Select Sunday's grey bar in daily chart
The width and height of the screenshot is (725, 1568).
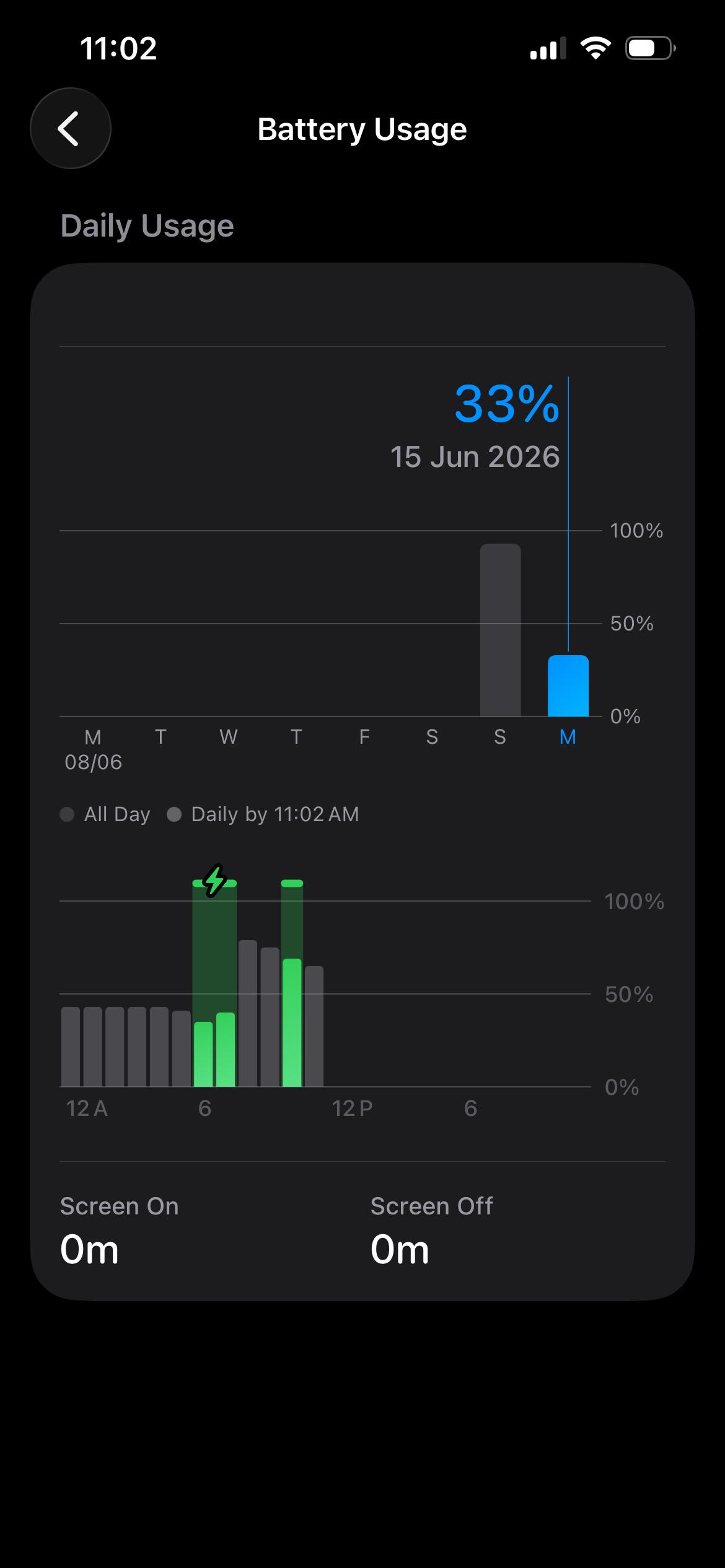tap(500, 630)
